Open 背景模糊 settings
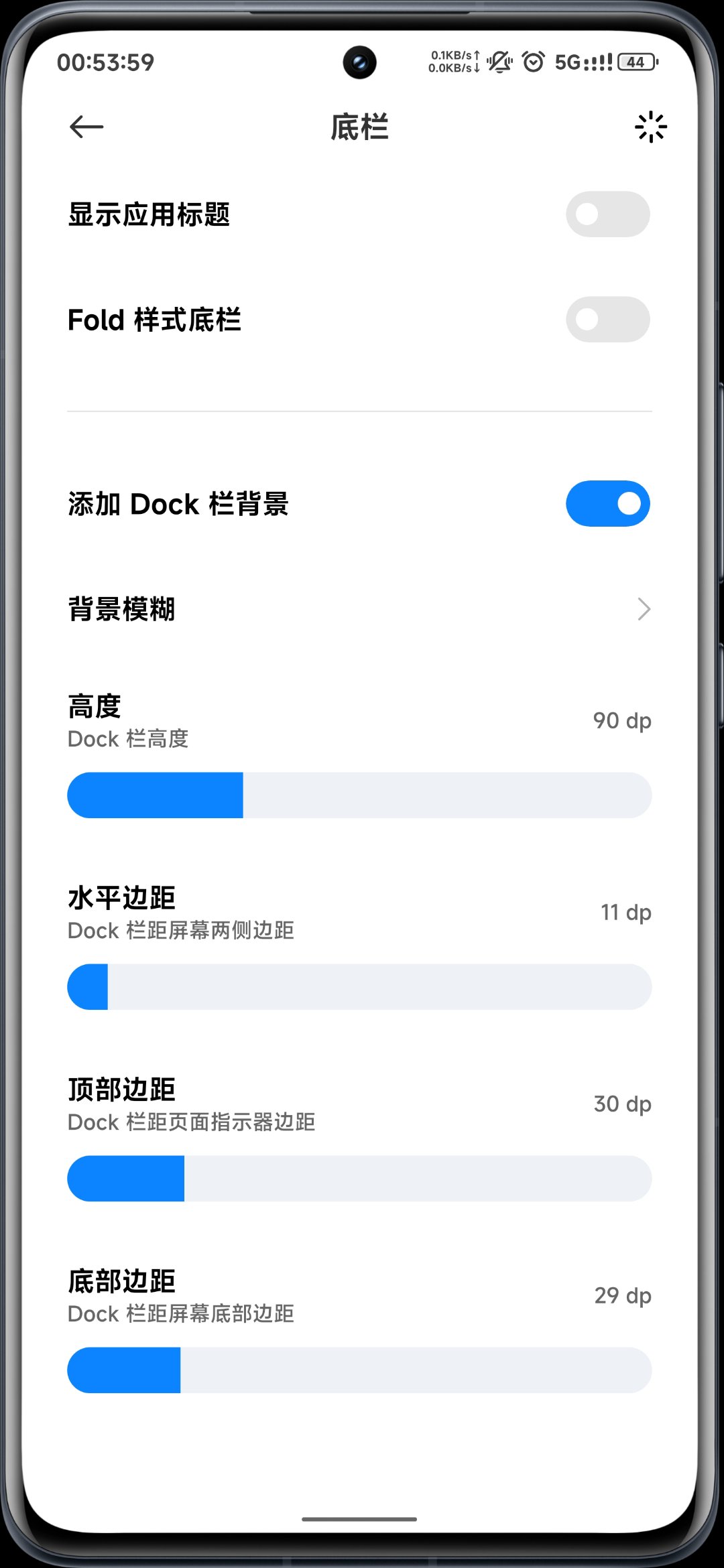 tap(359, 609)
